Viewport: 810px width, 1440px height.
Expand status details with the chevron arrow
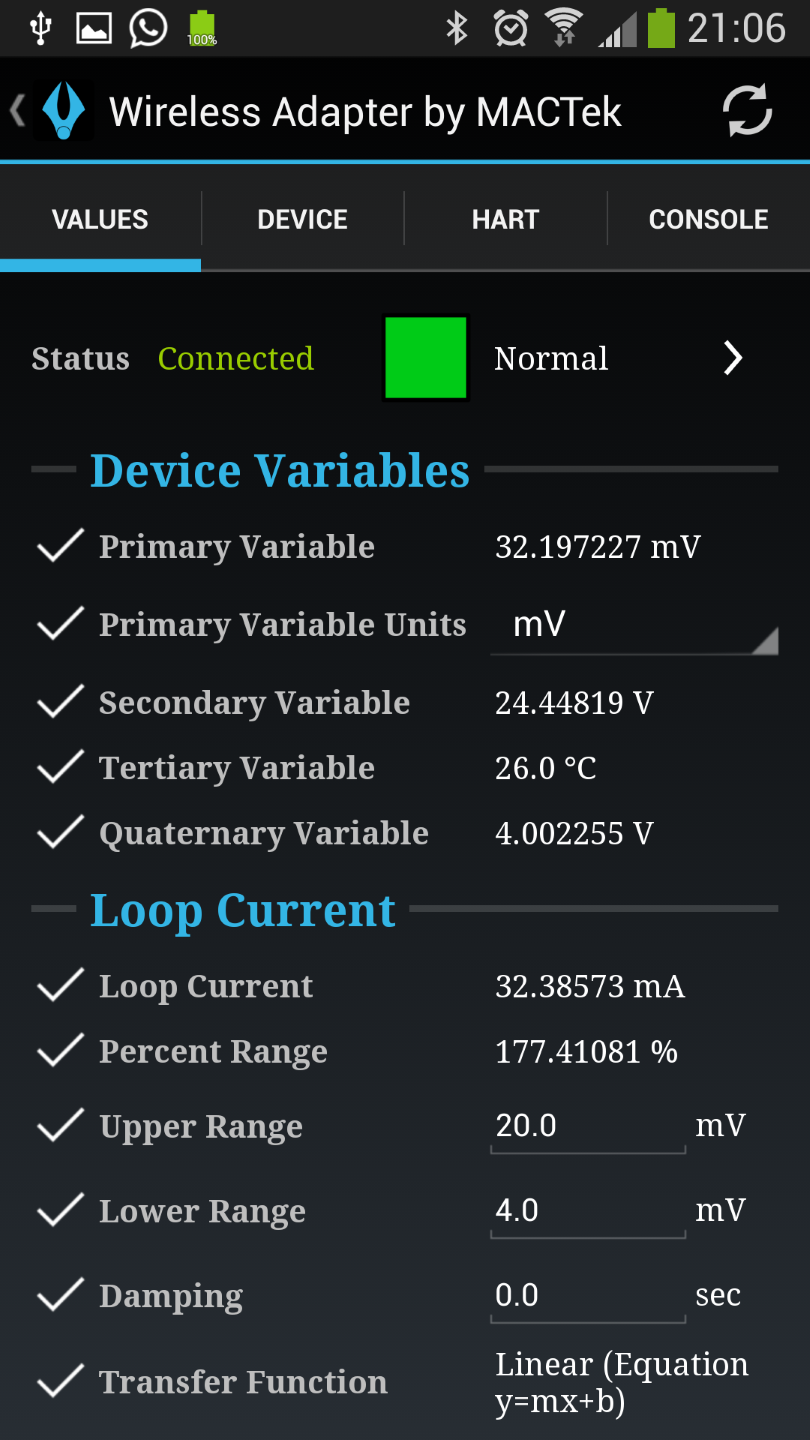coord(733,358)
